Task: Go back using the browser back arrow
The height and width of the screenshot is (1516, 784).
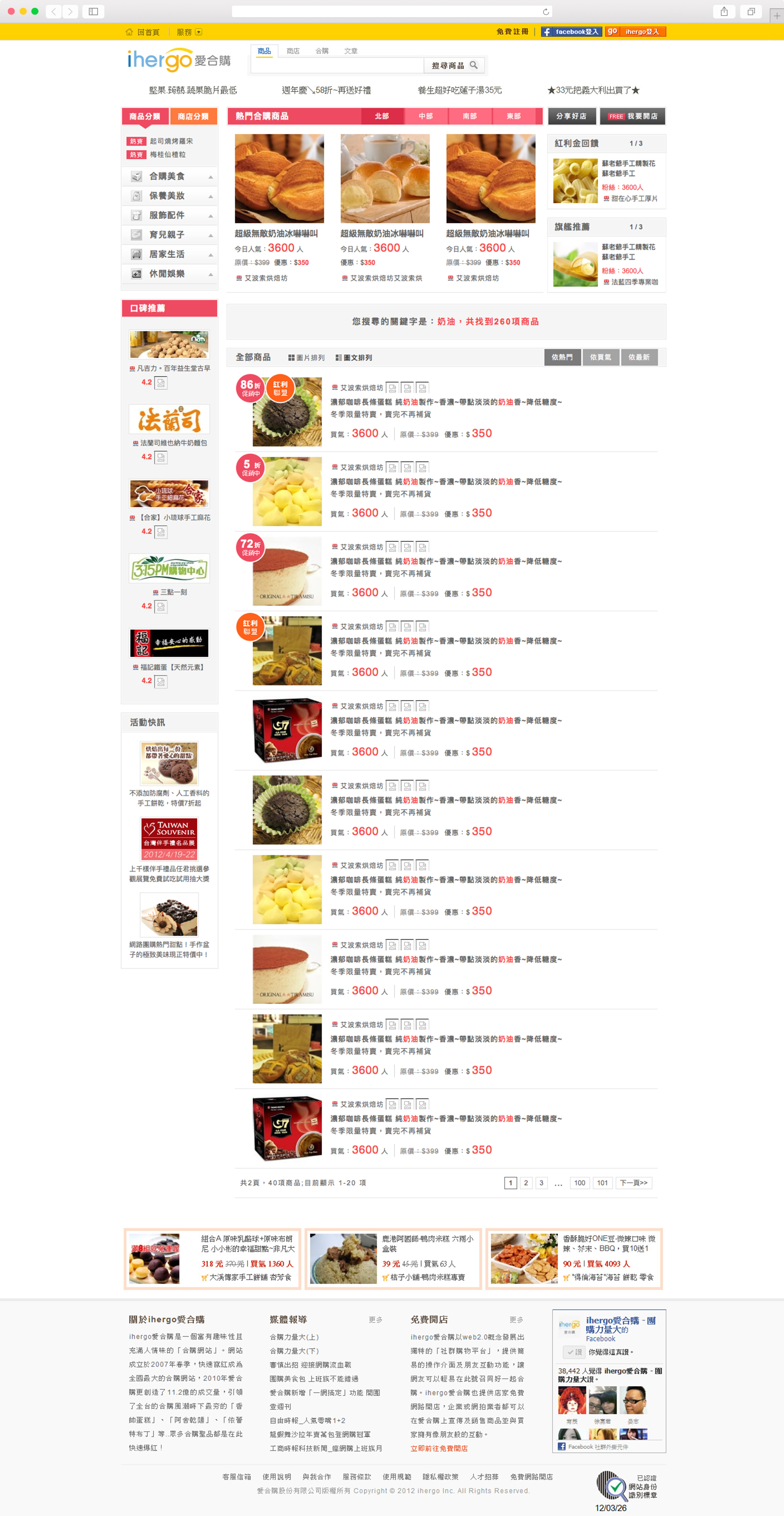Action: pyautogui.click(x=53, y=11)
